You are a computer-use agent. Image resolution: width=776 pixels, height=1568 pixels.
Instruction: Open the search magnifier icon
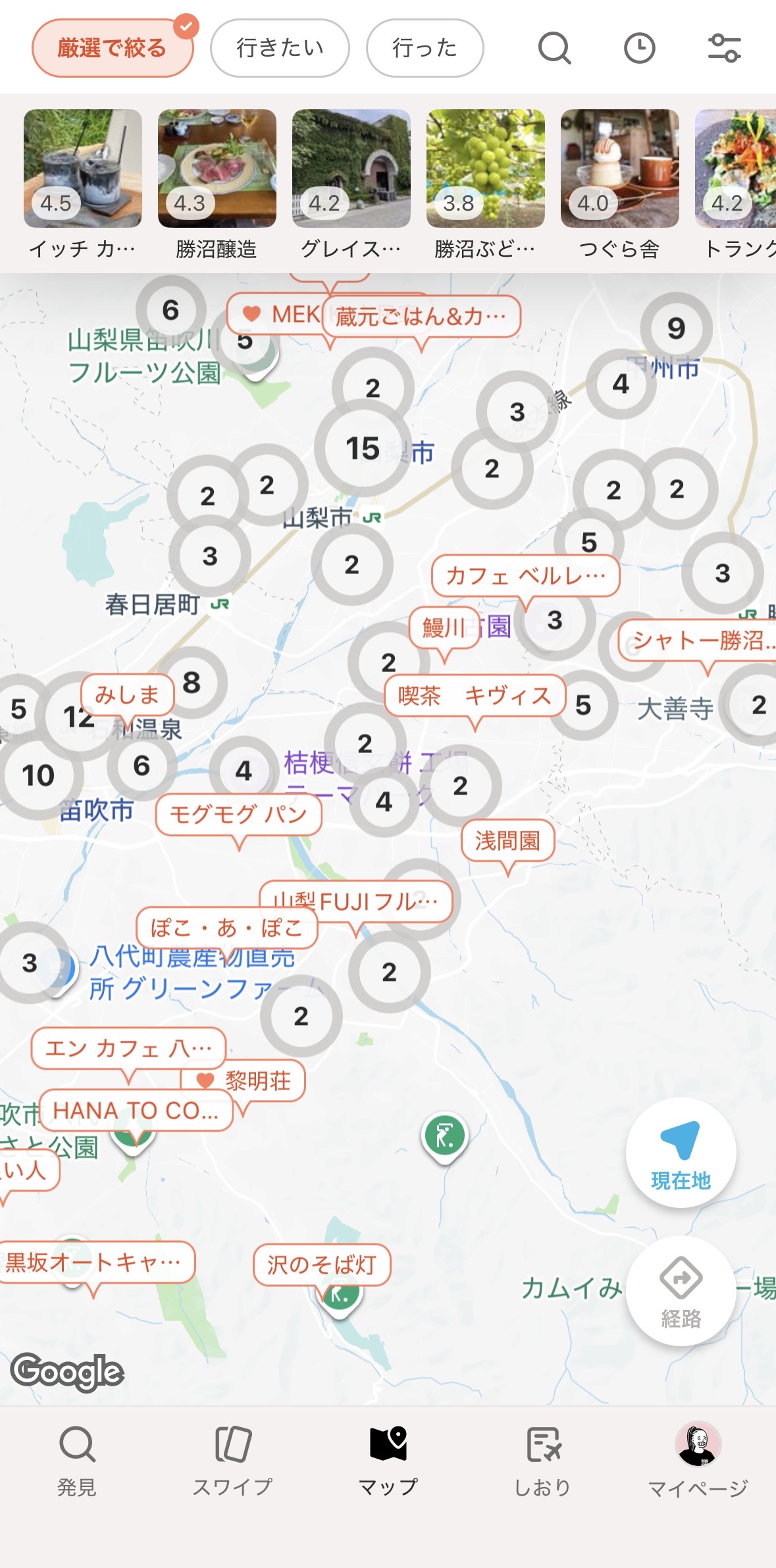(554, 48)
